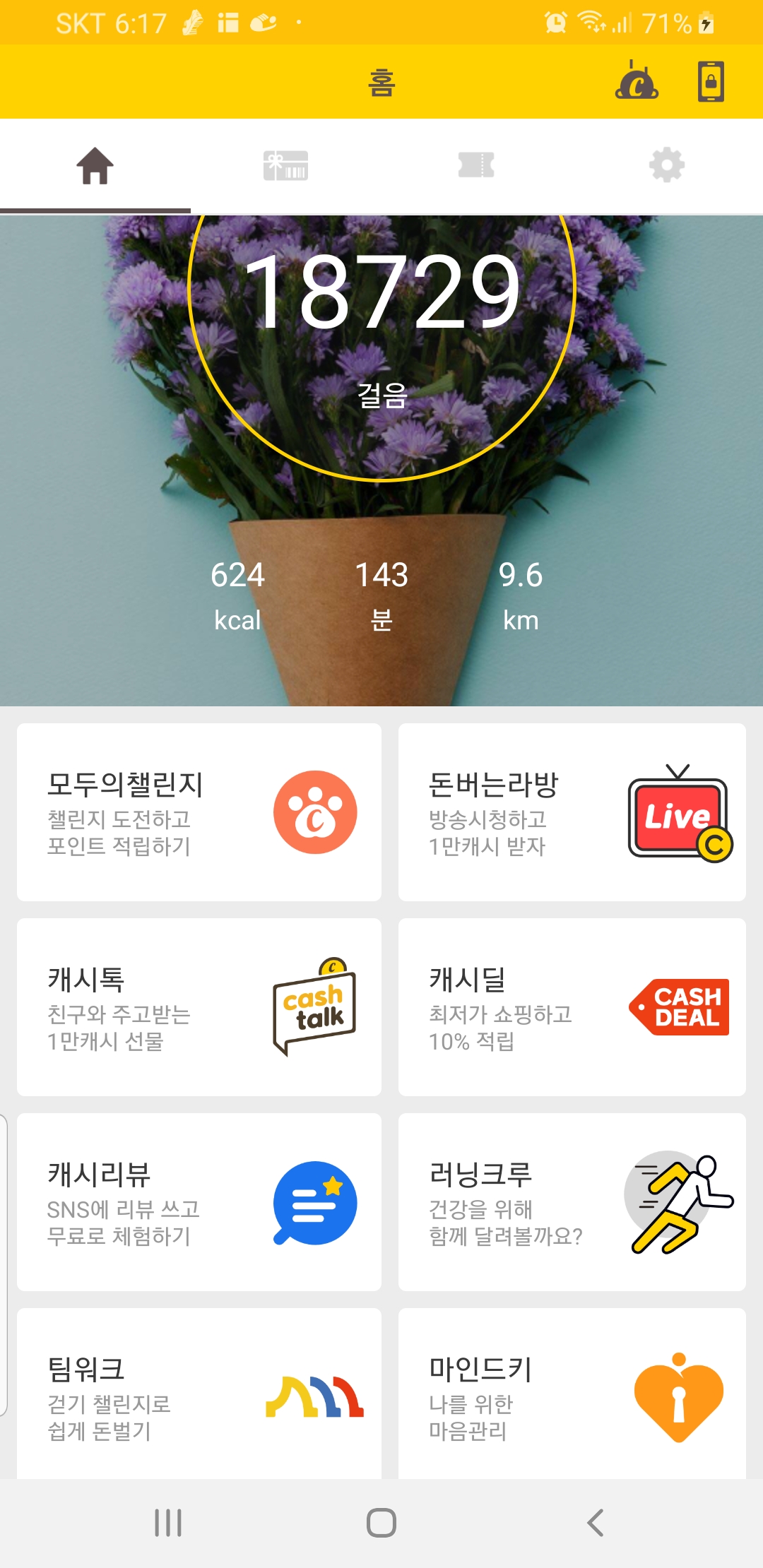Switch to the ticket tab
763x1568 pixels.
(x=476, y=166)
